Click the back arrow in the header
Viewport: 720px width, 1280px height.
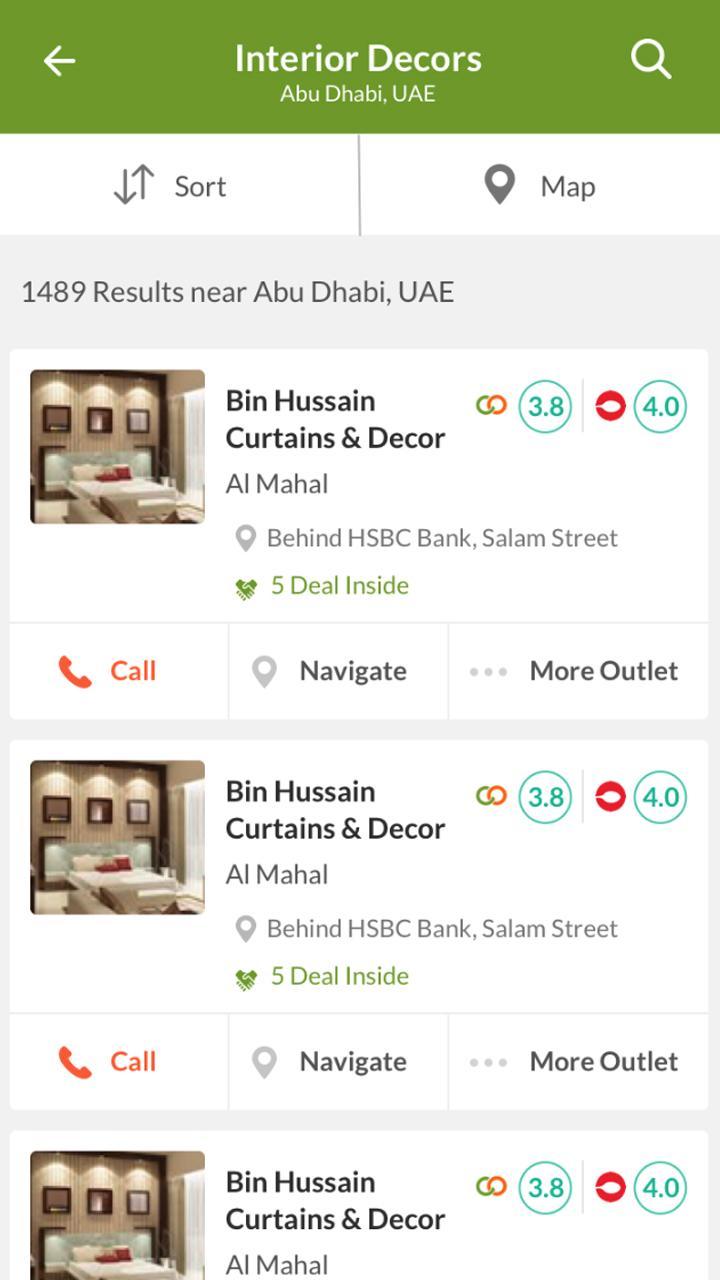coord(60,60)
